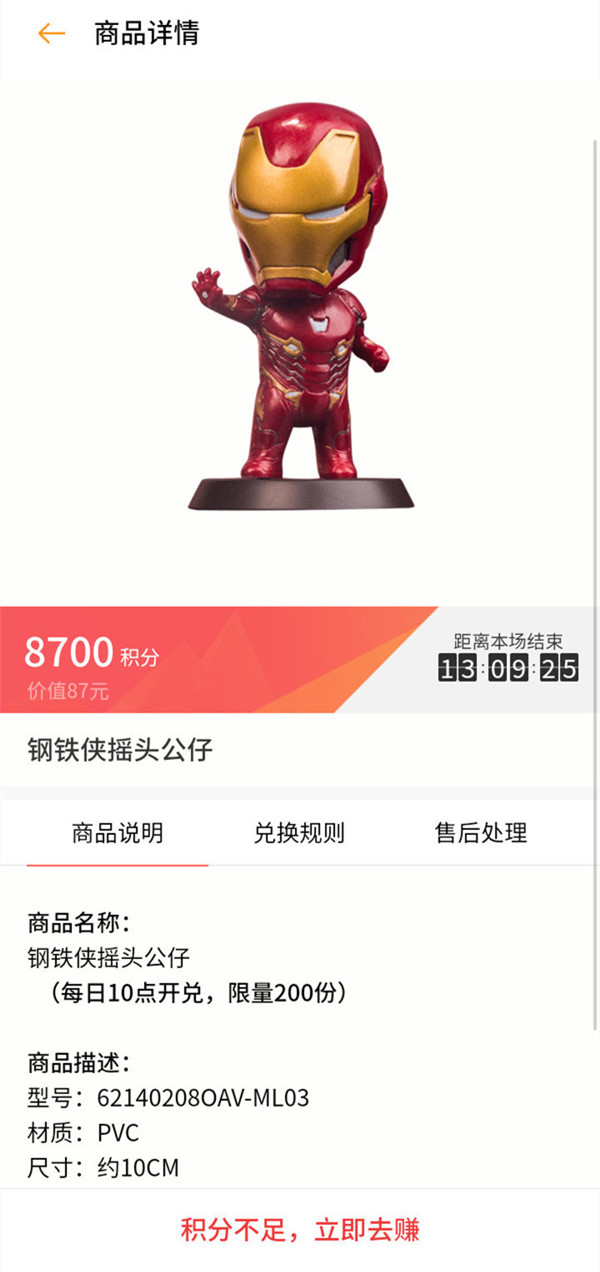The width and height of the screenshot is (600, 1272).
Task: Switch to the 兑换规则 tab
Action: (x=299, y=832)
